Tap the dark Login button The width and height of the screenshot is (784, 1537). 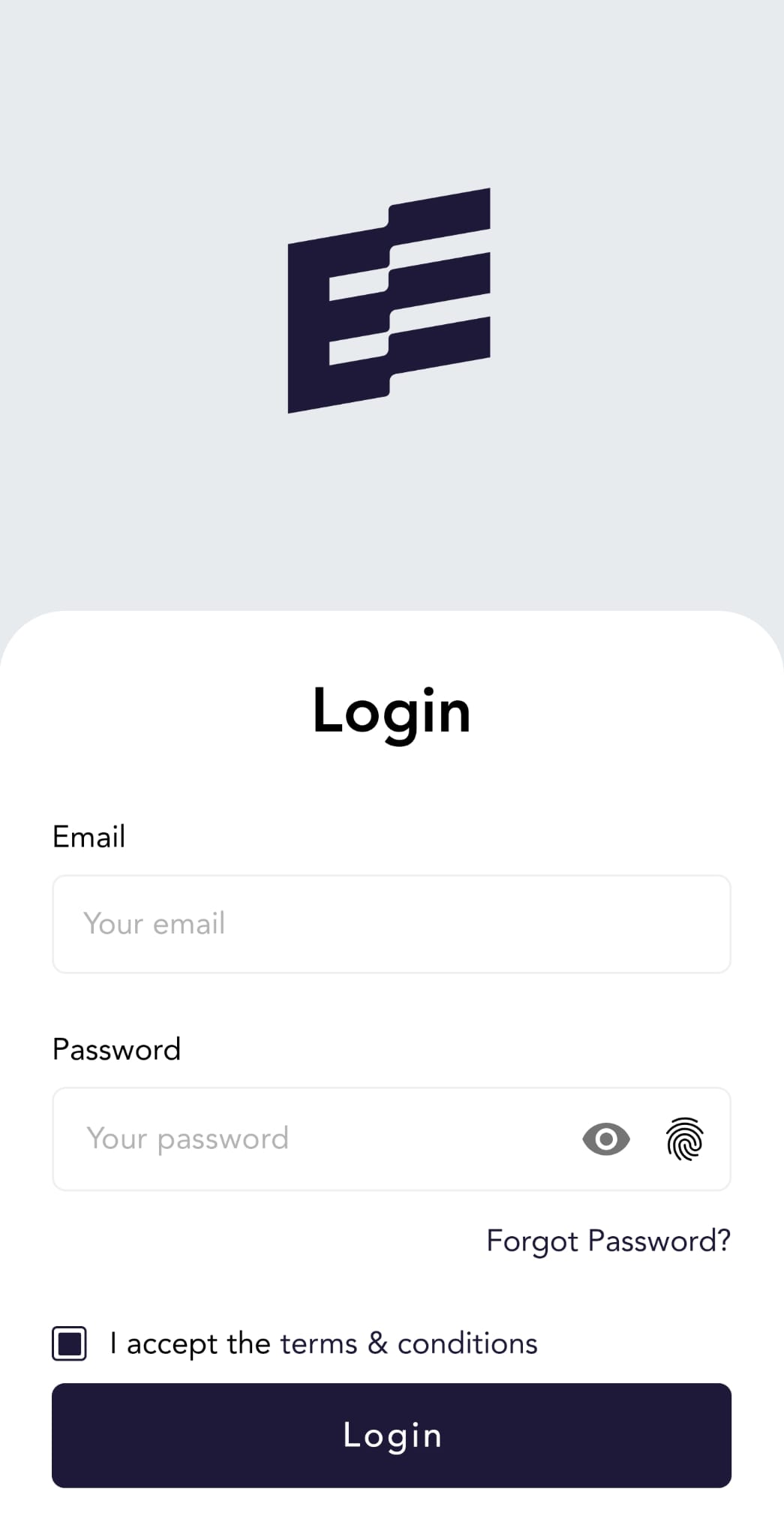(x=391, y=1435)
